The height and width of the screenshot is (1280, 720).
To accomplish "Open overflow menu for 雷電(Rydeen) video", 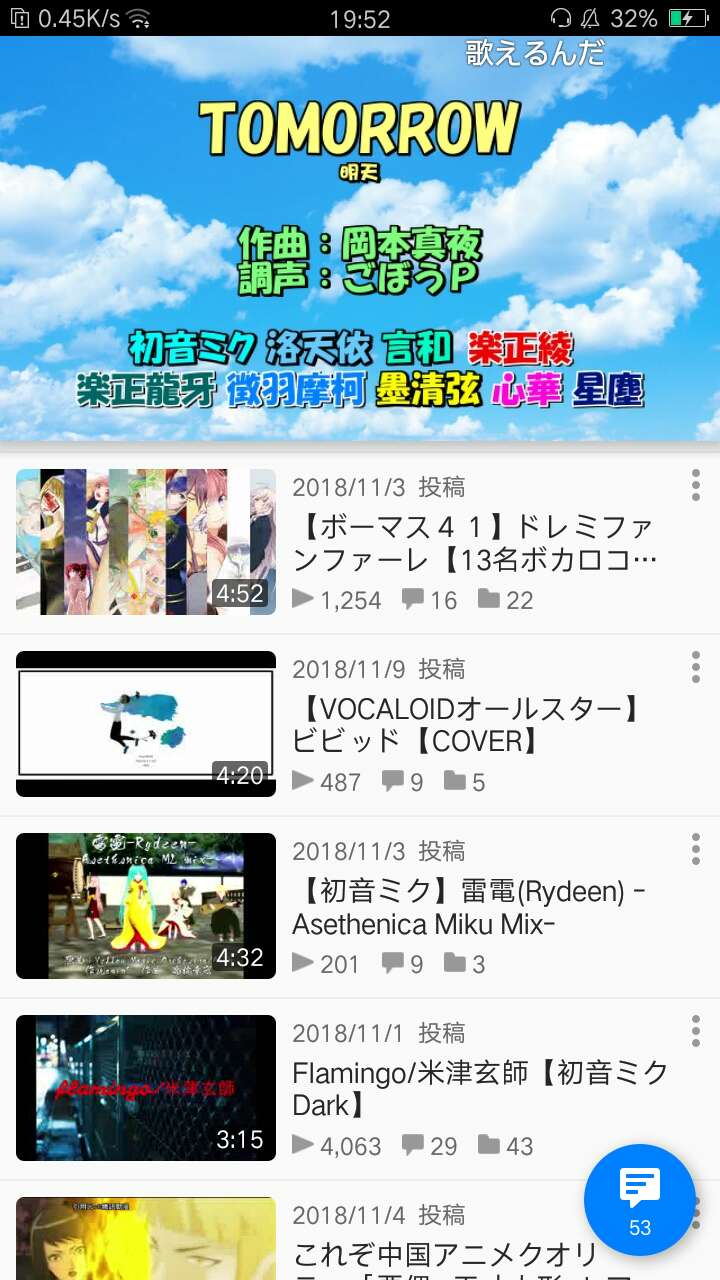I will pos(695,849).
